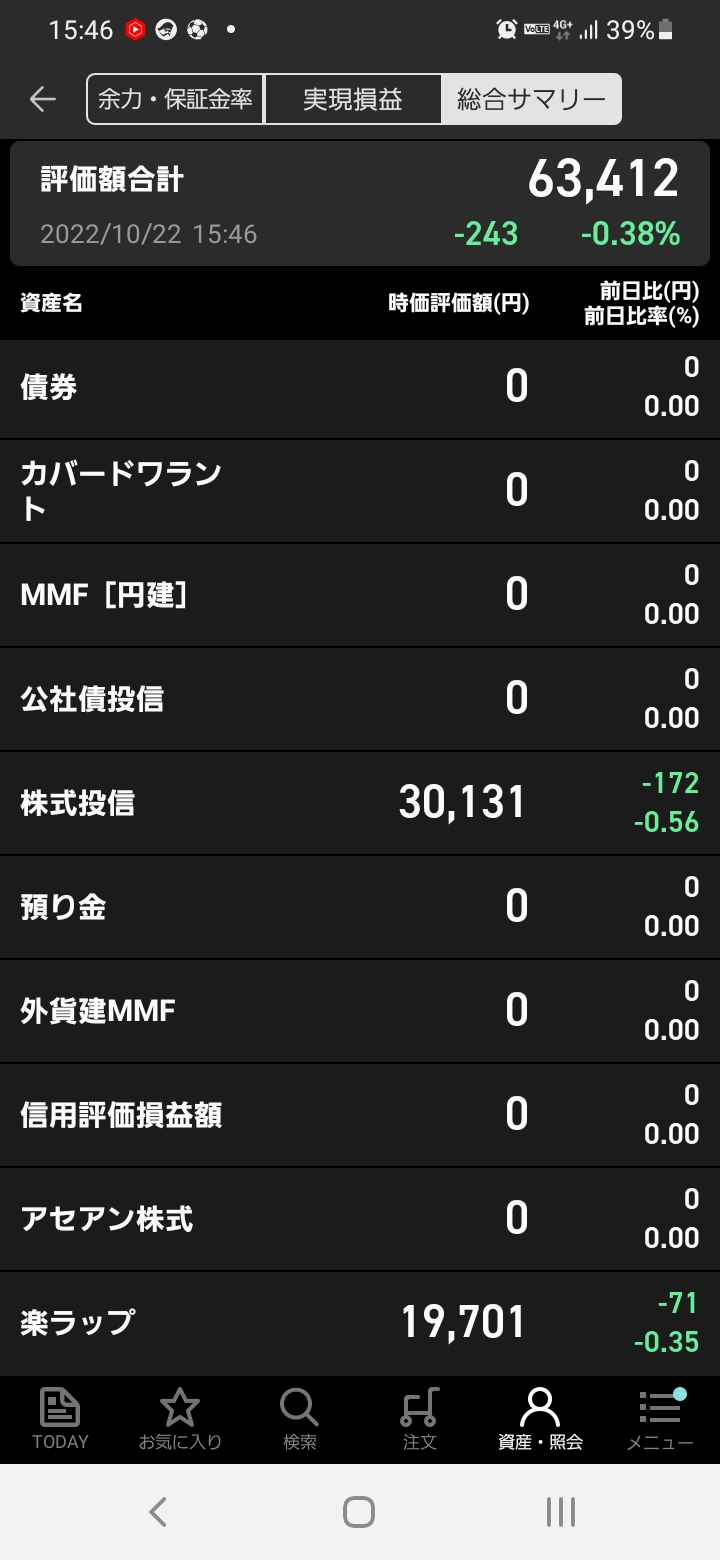
Task: Open the TODAY tab in bottom navigation
Action: 60,1419
